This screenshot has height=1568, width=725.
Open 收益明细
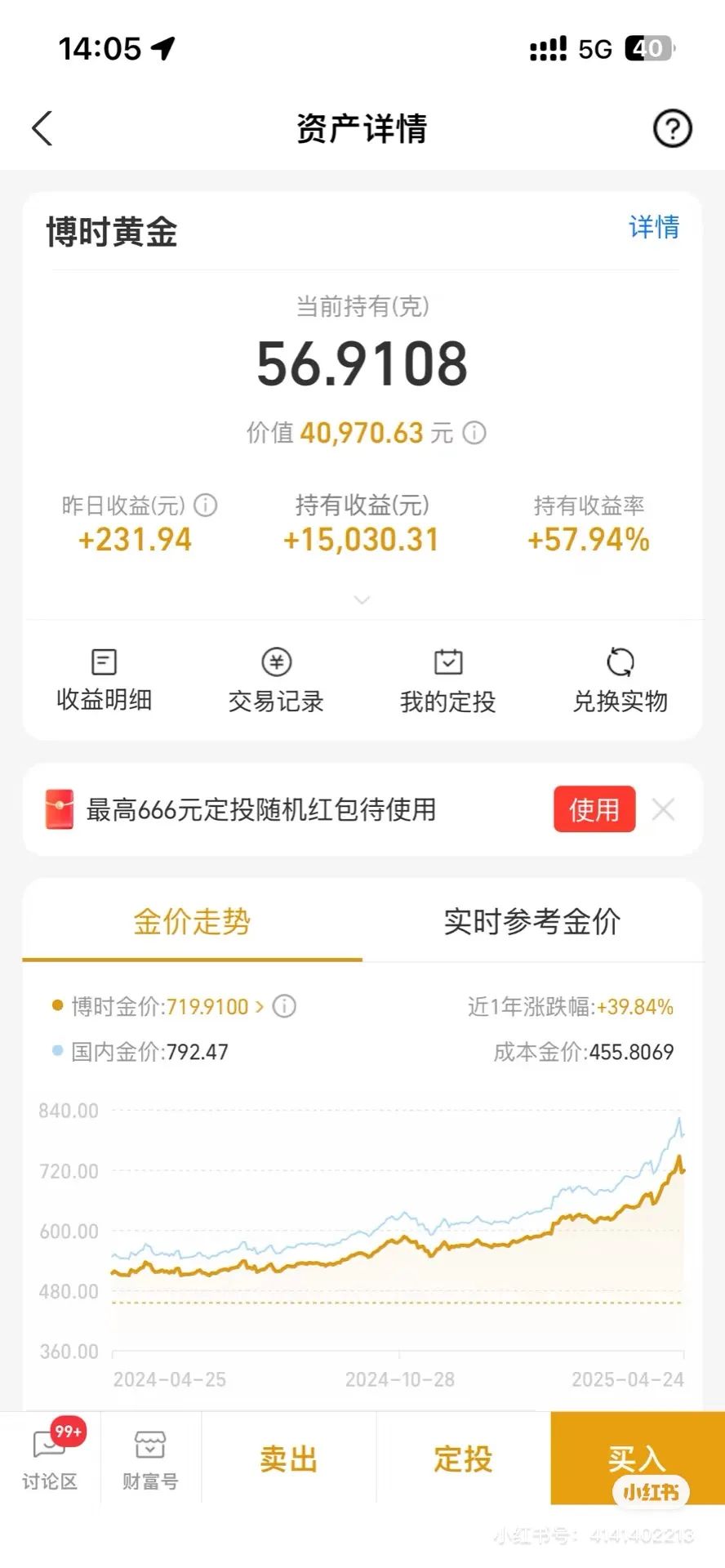click(x=105, y=680)
